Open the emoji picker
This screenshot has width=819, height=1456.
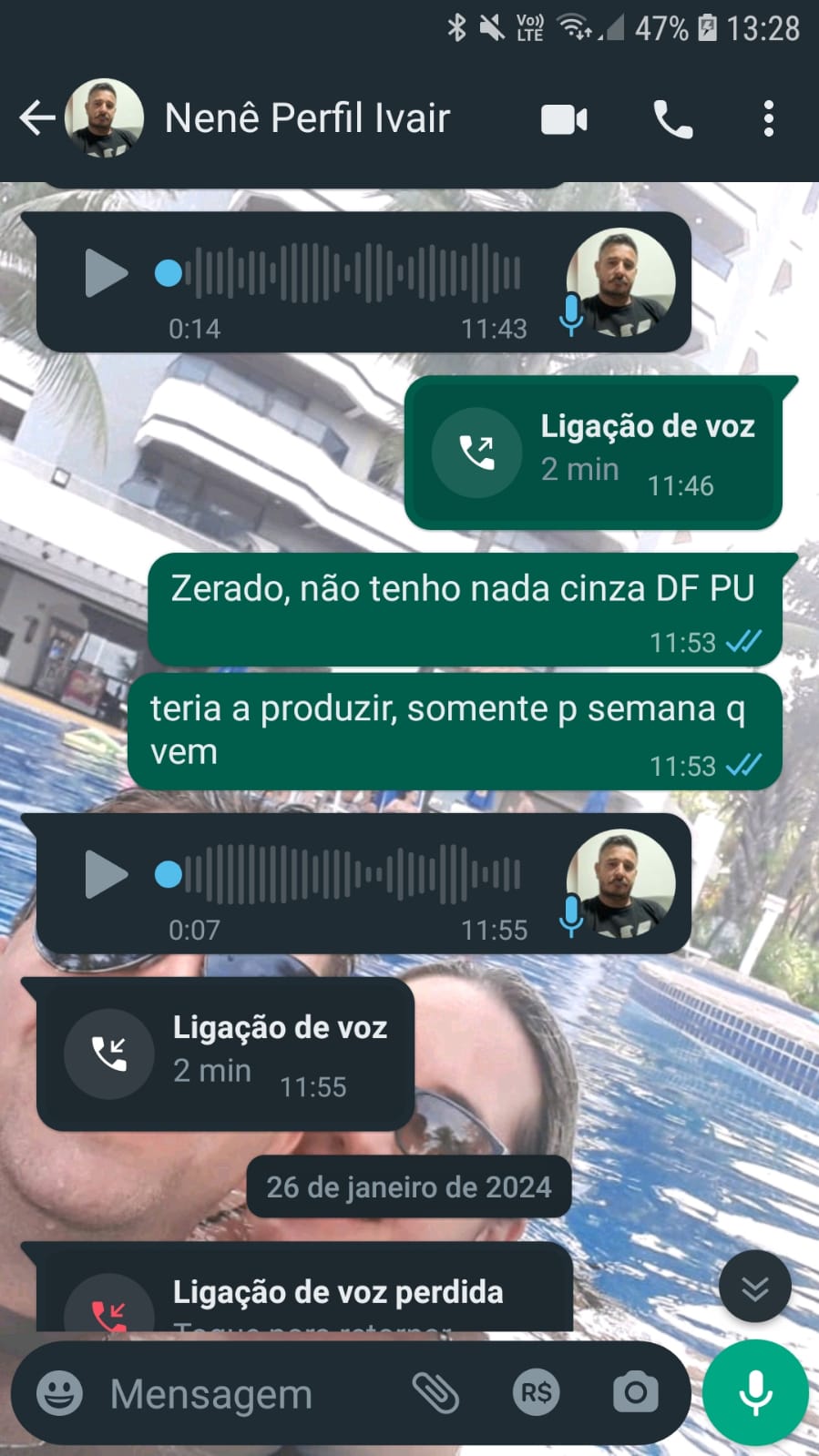[59, 1393]
